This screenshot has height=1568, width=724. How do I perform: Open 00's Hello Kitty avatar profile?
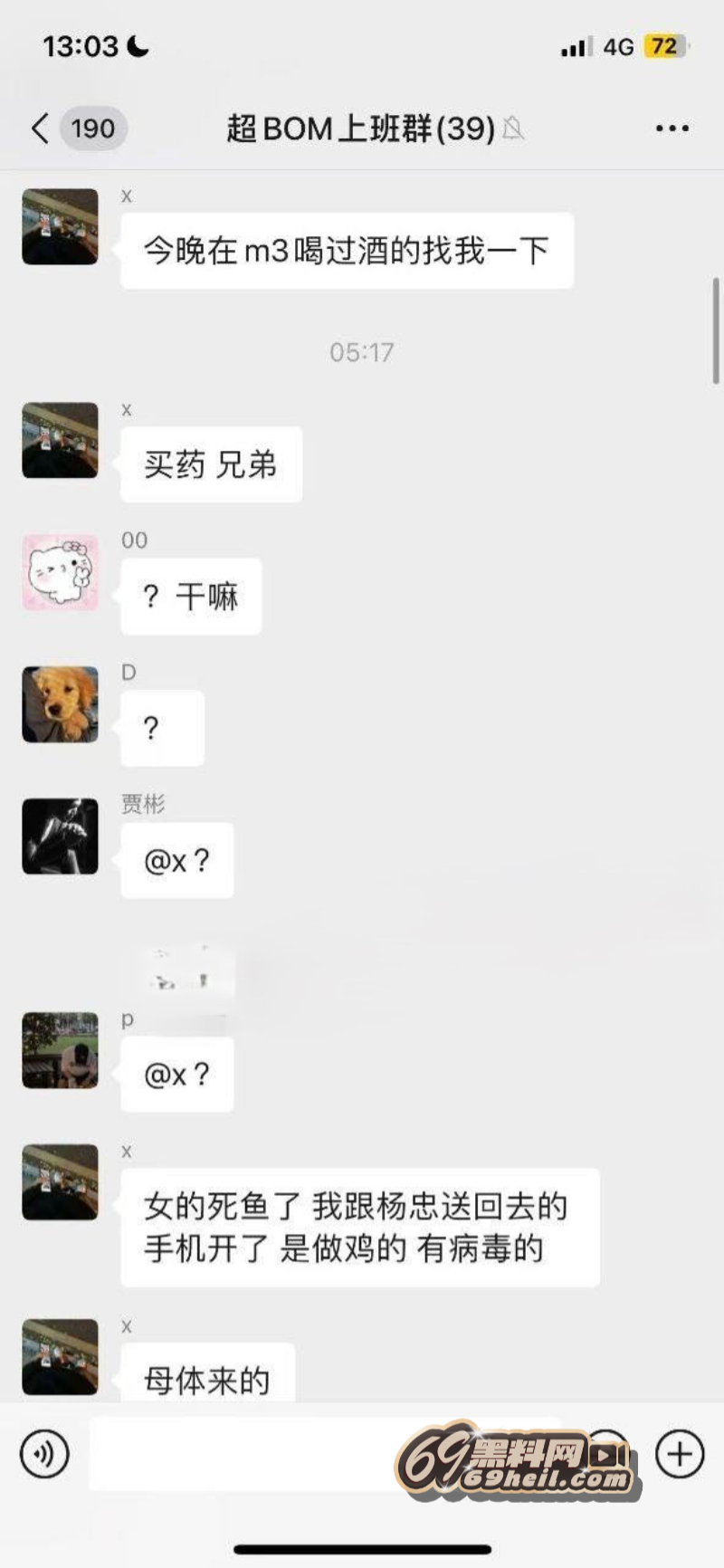coord(60,572)
